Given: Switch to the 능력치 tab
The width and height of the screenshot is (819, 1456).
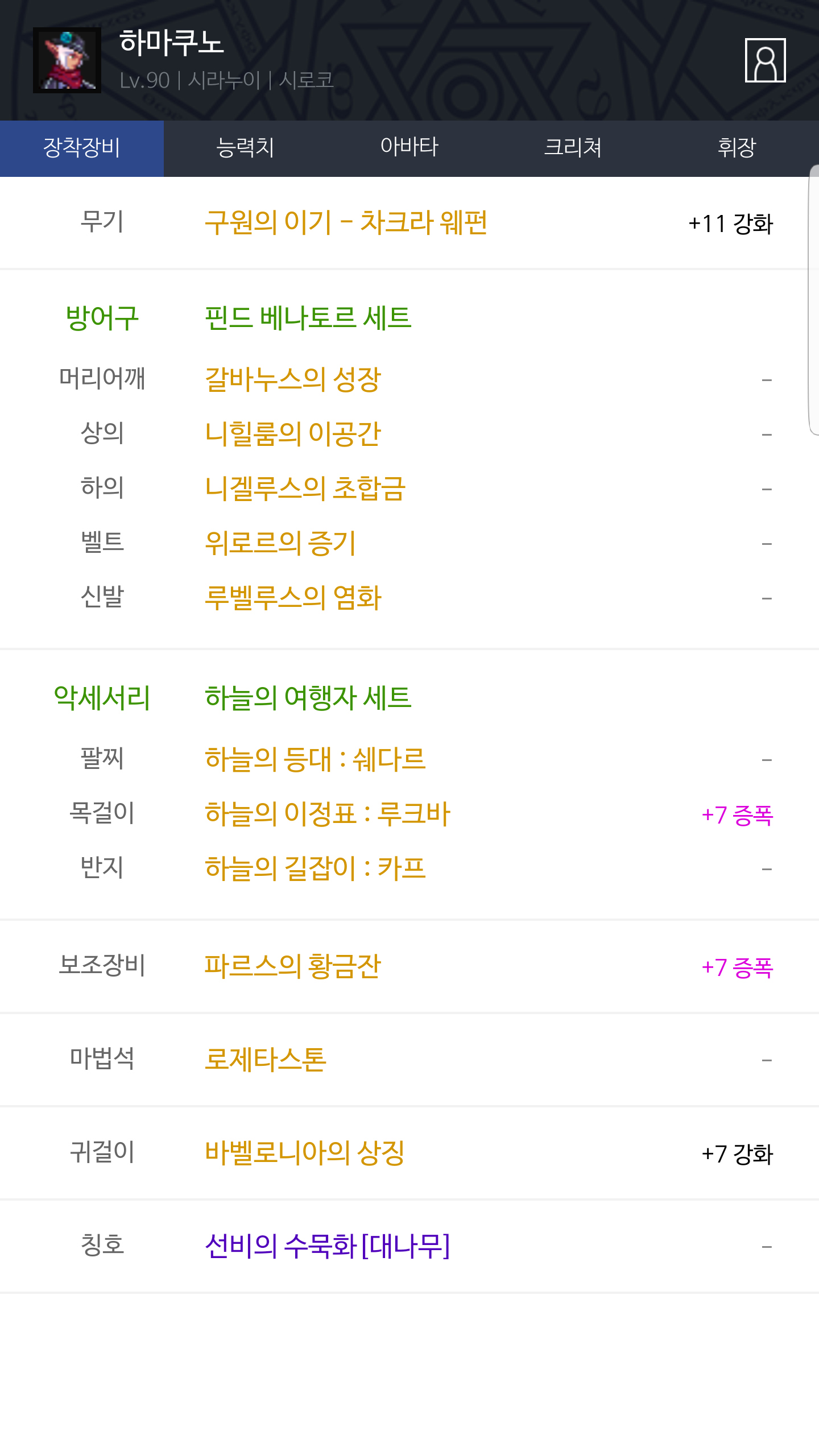Looking at the screenshot, I should [x=246, y=148].
